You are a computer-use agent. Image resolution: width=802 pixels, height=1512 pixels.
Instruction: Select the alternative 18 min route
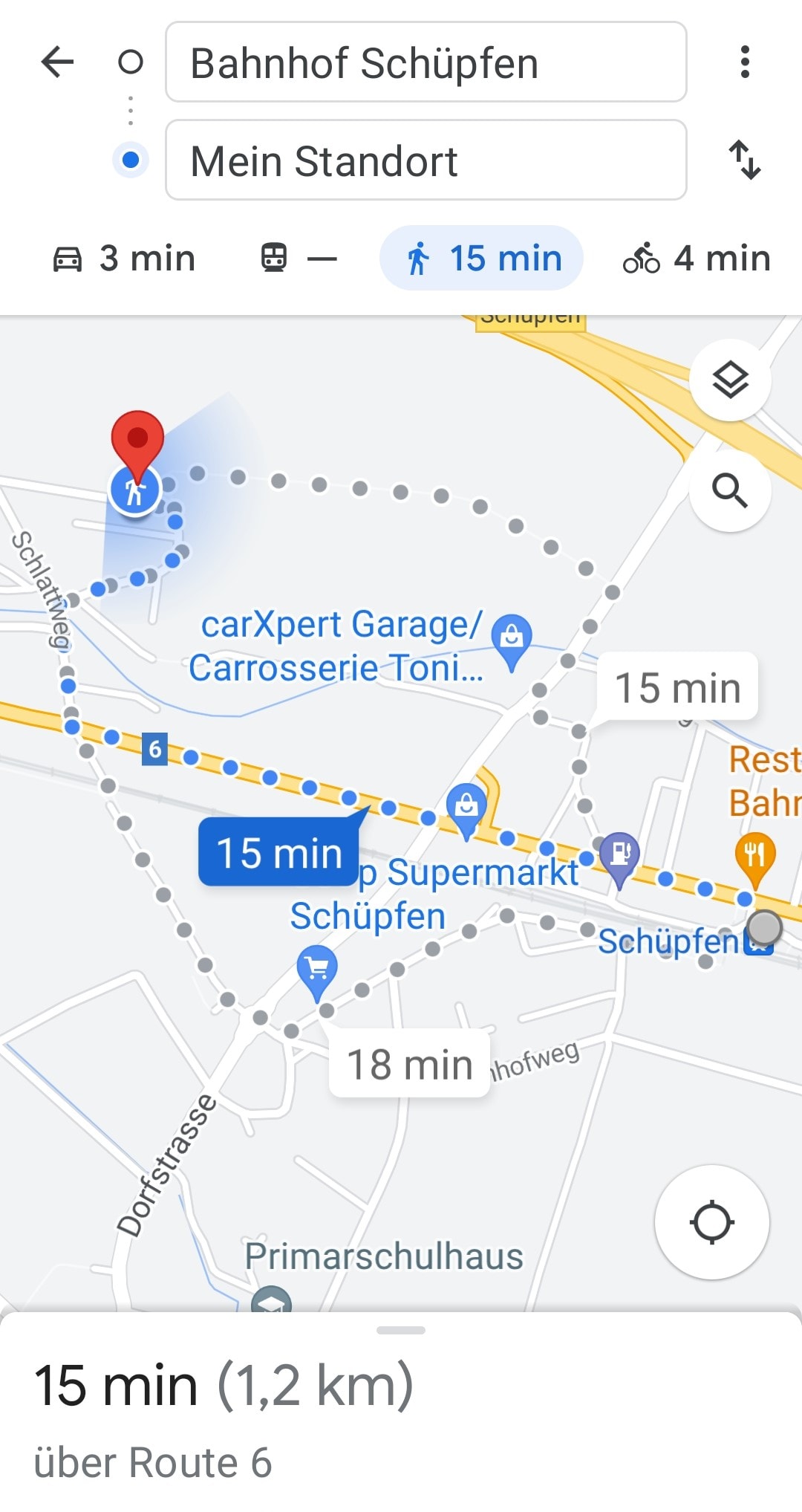click(x=410, y=1064)
